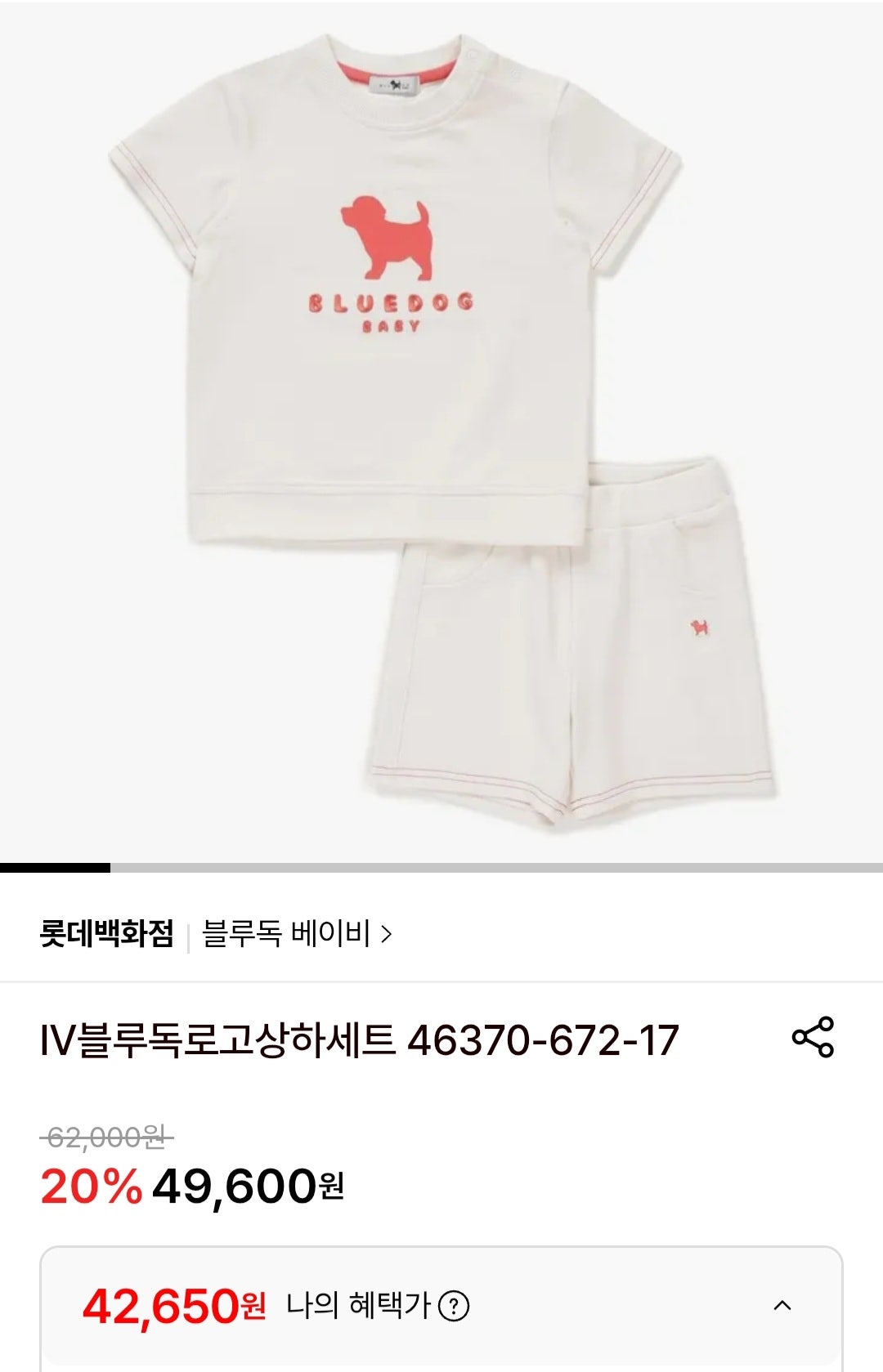Open the product photo of the Bluedog outfit
This screenshot has height=1372, width=883.
tap(441, 425)
